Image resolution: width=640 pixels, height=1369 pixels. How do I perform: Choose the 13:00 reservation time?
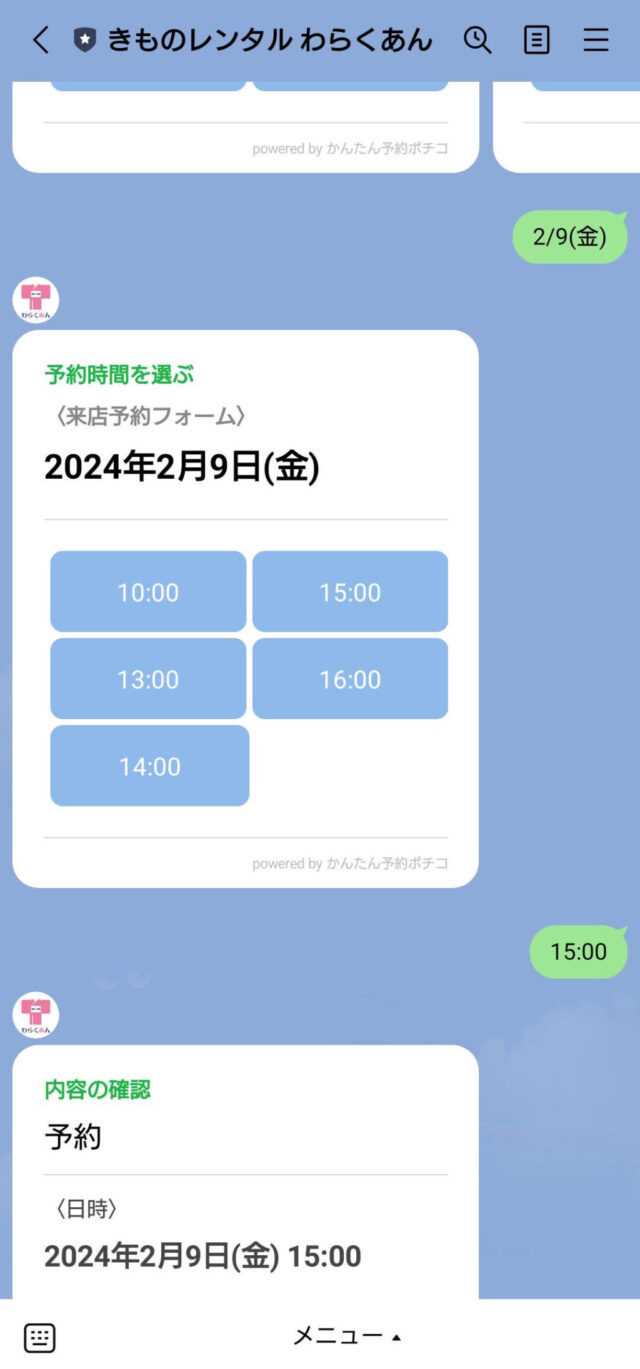(x=148, y=680)
